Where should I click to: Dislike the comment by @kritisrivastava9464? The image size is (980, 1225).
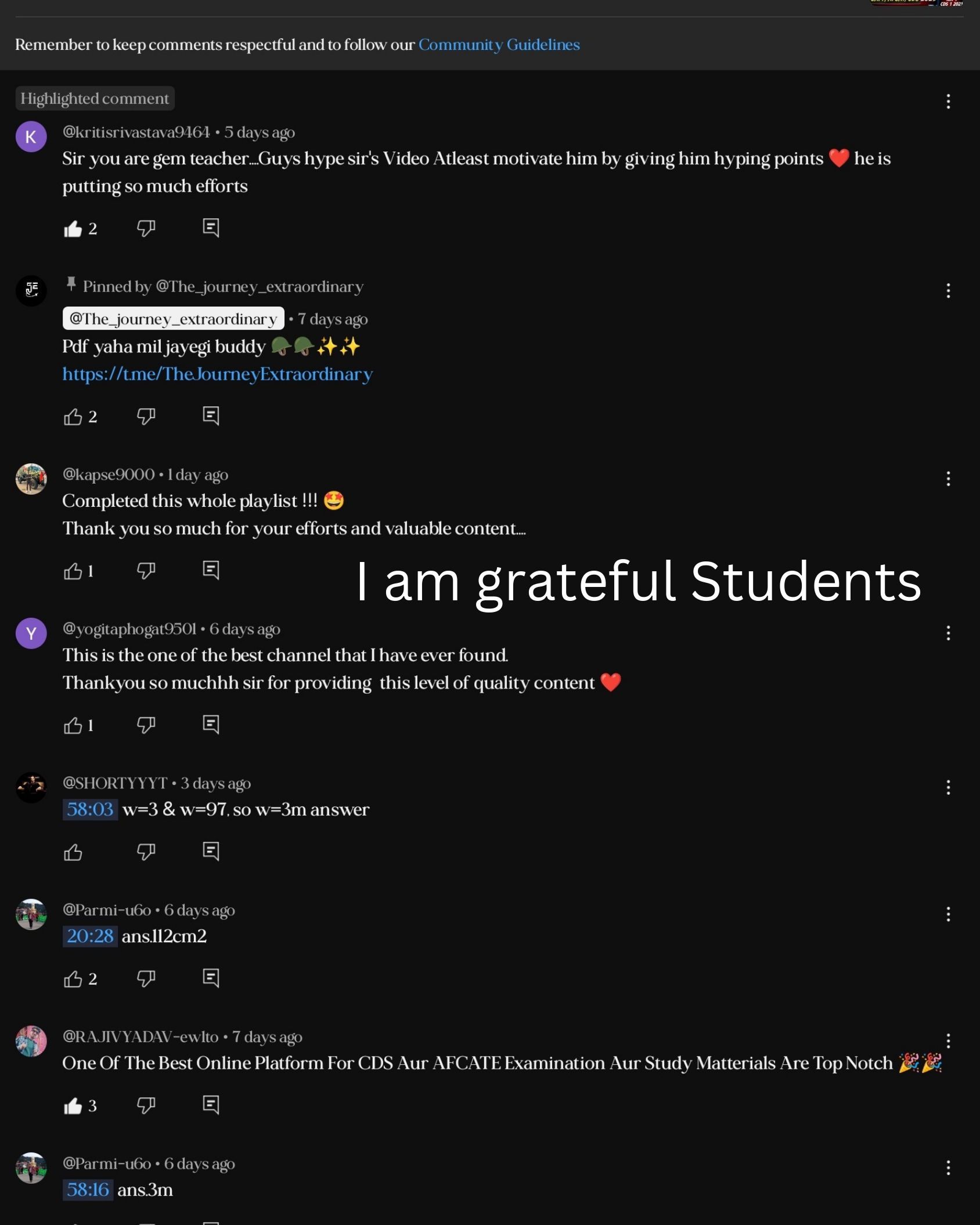coord(146,228)
